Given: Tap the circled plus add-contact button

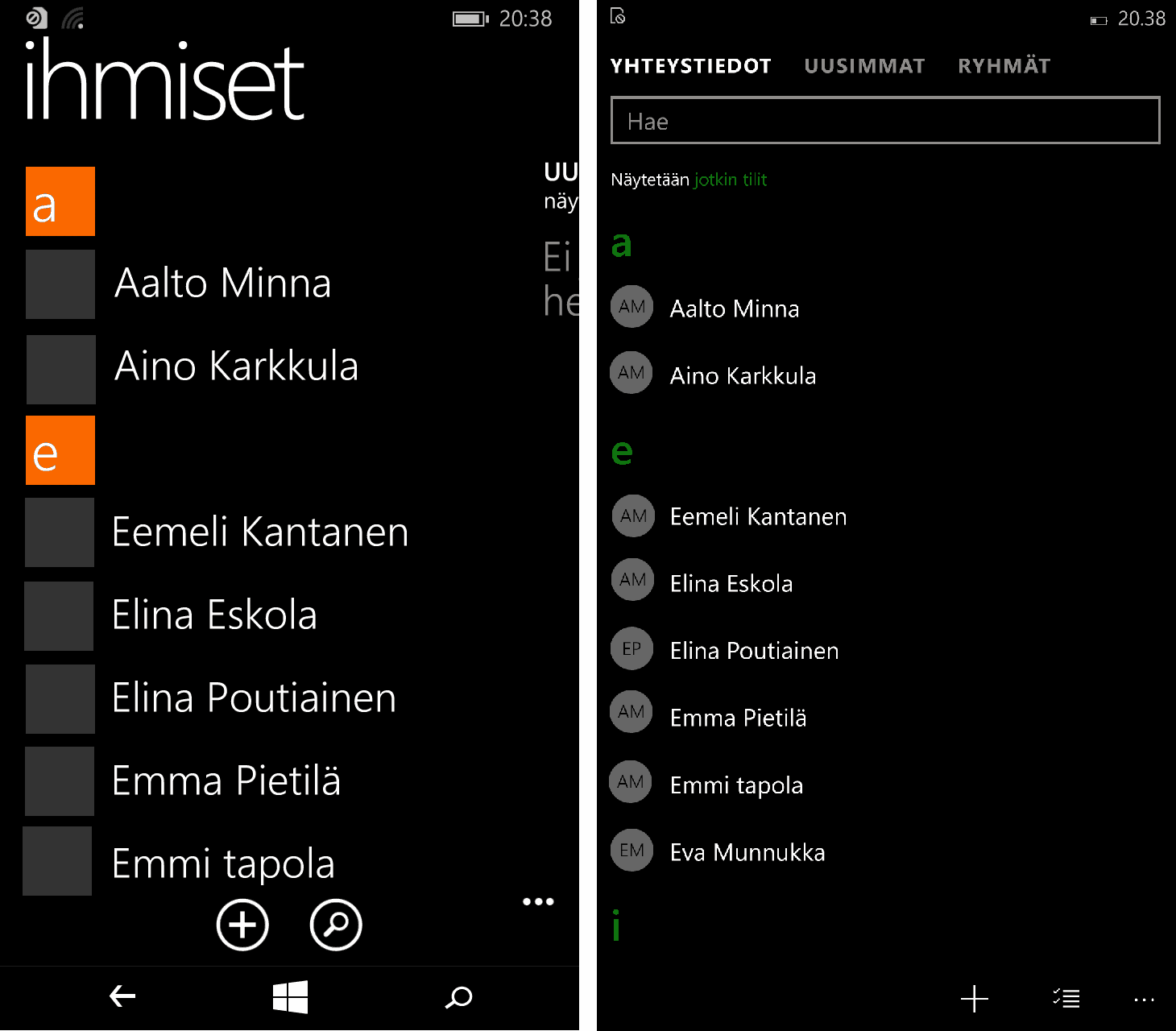Looking at the screenshot, I should point(242,925).
